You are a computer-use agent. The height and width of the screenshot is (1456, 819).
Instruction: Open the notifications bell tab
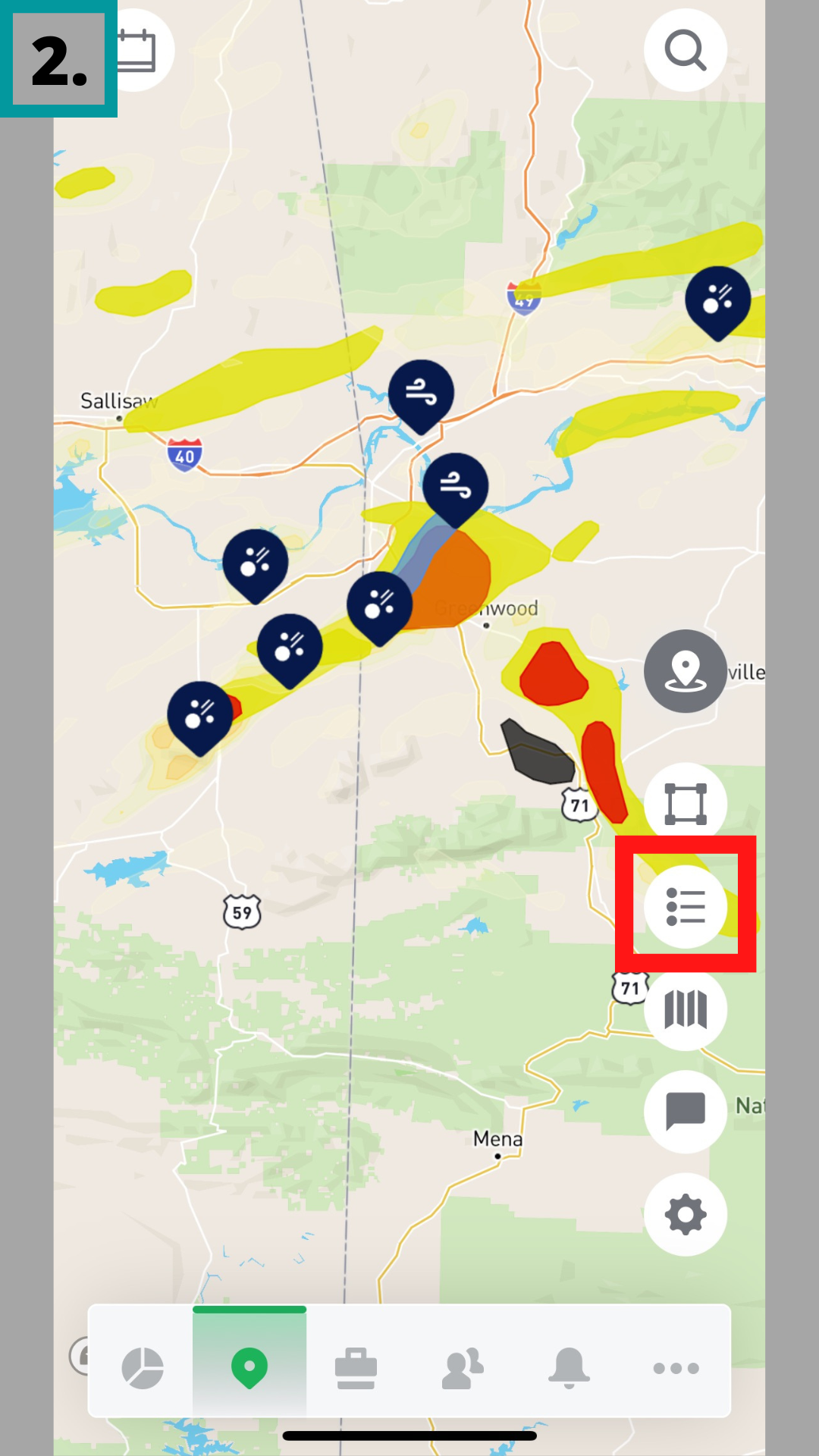[x=569, y=1368]
